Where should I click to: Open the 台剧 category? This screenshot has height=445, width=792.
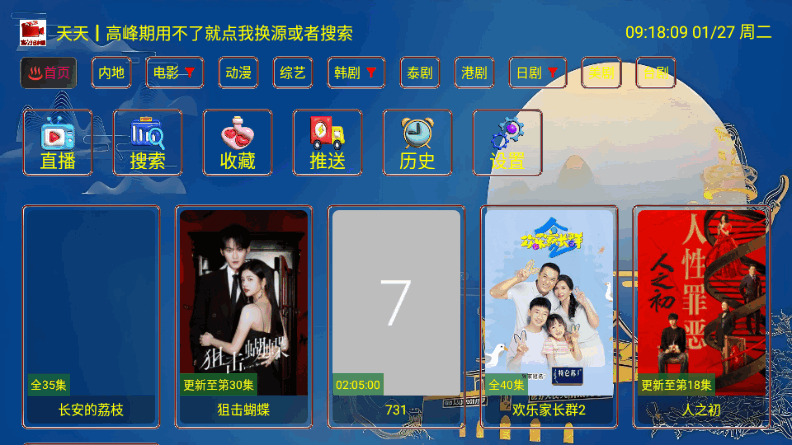click(656, 73)
